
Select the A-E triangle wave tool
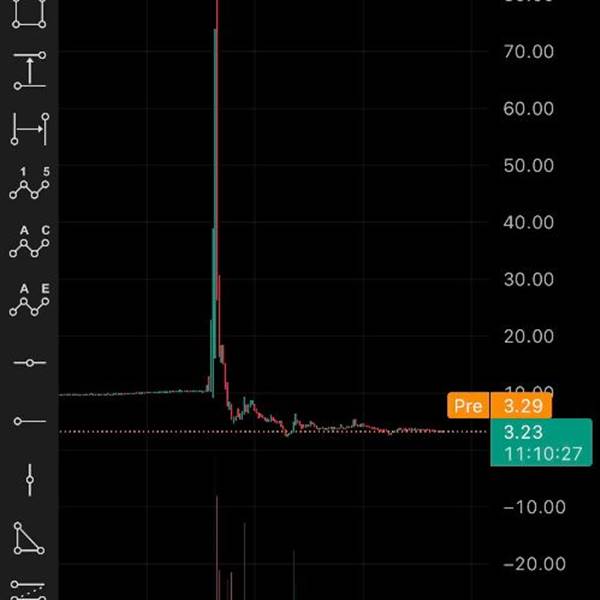pyautogui.click(x=29, y=300)
